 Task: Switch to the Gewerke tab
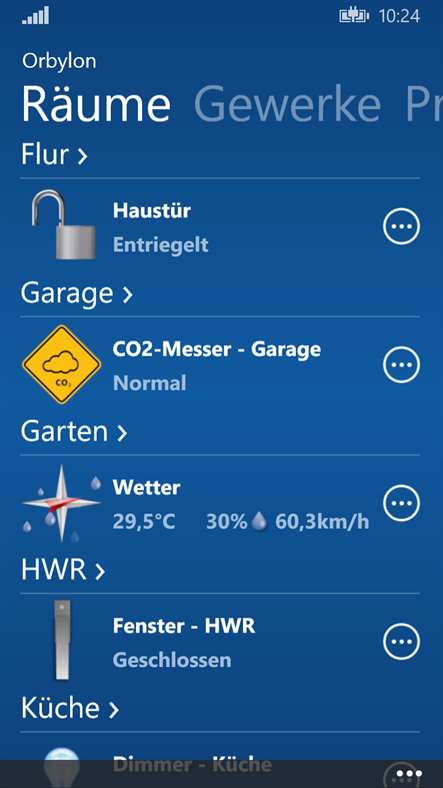(x=287, y=105)
